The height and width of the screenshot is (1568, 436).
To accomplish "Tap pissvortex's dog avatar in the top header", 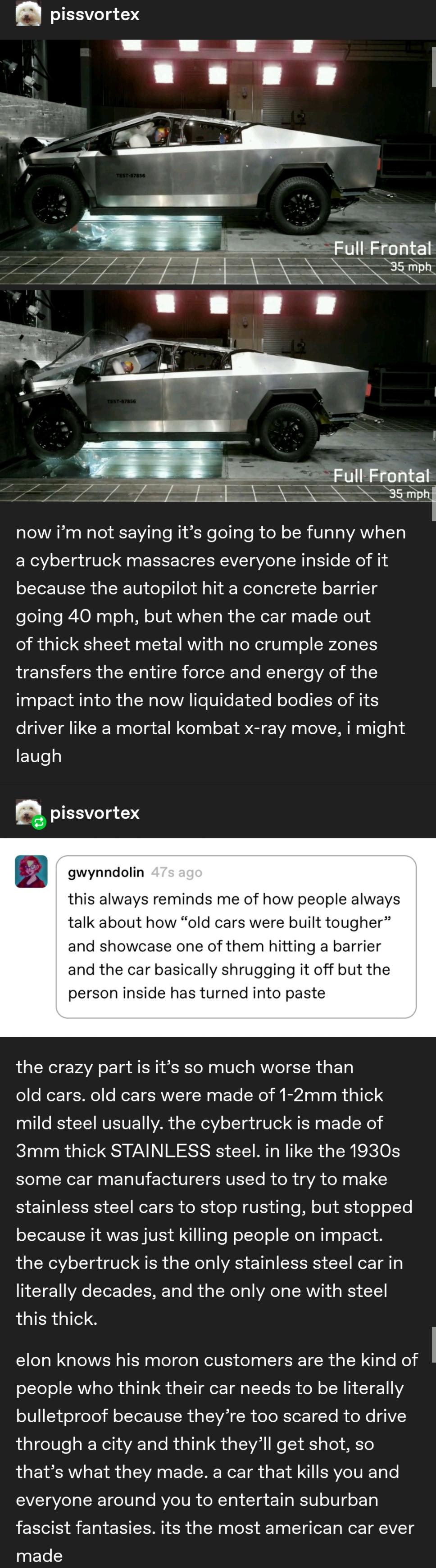I will click(28, 14).
